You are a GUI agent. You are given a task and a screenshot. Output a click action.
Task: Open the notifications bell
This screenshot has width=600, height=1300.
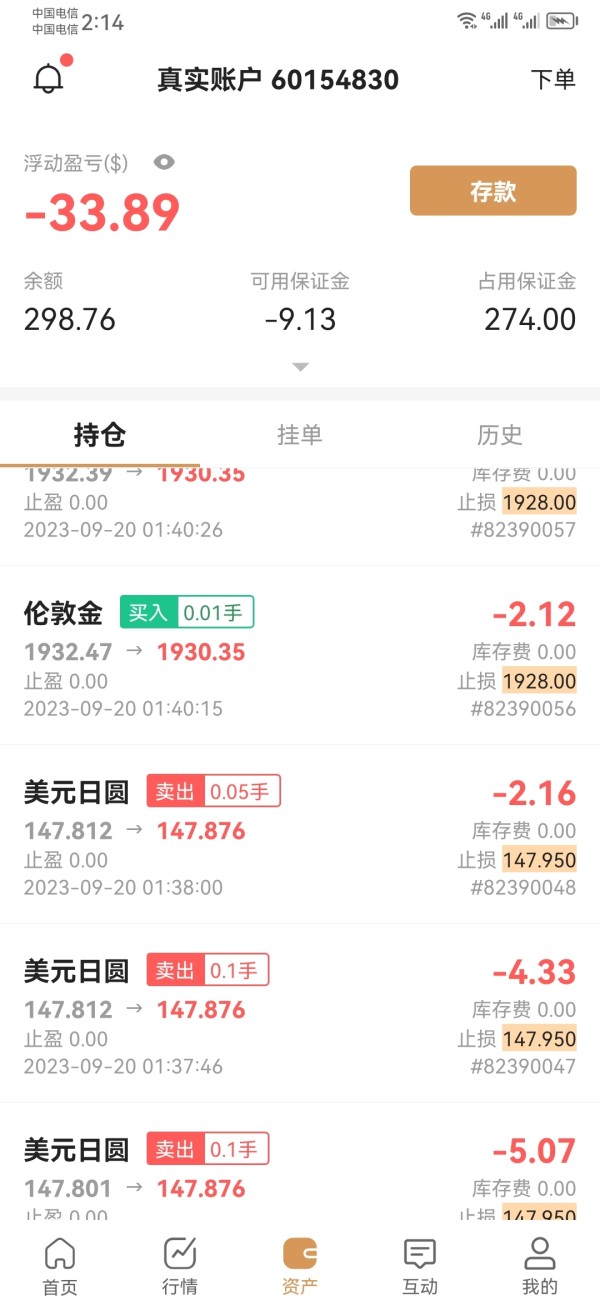coord(48,79)
